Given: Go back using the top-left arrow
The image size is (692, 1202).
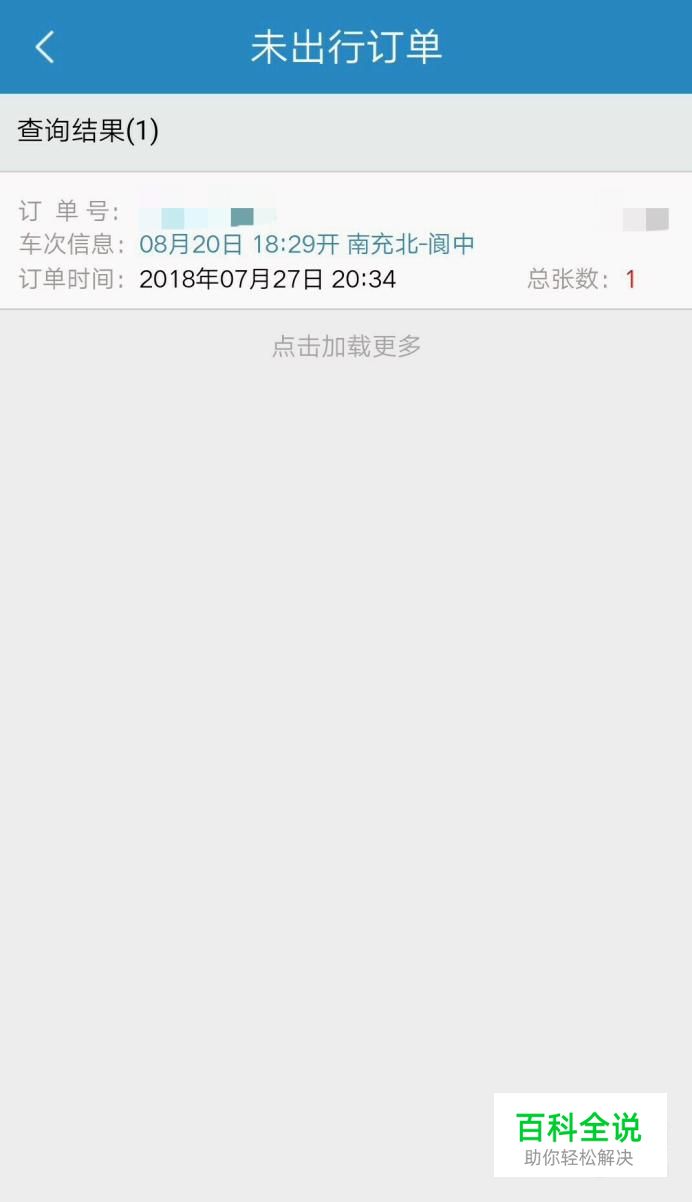Looking at the screenshot, I should click(45, 47).
